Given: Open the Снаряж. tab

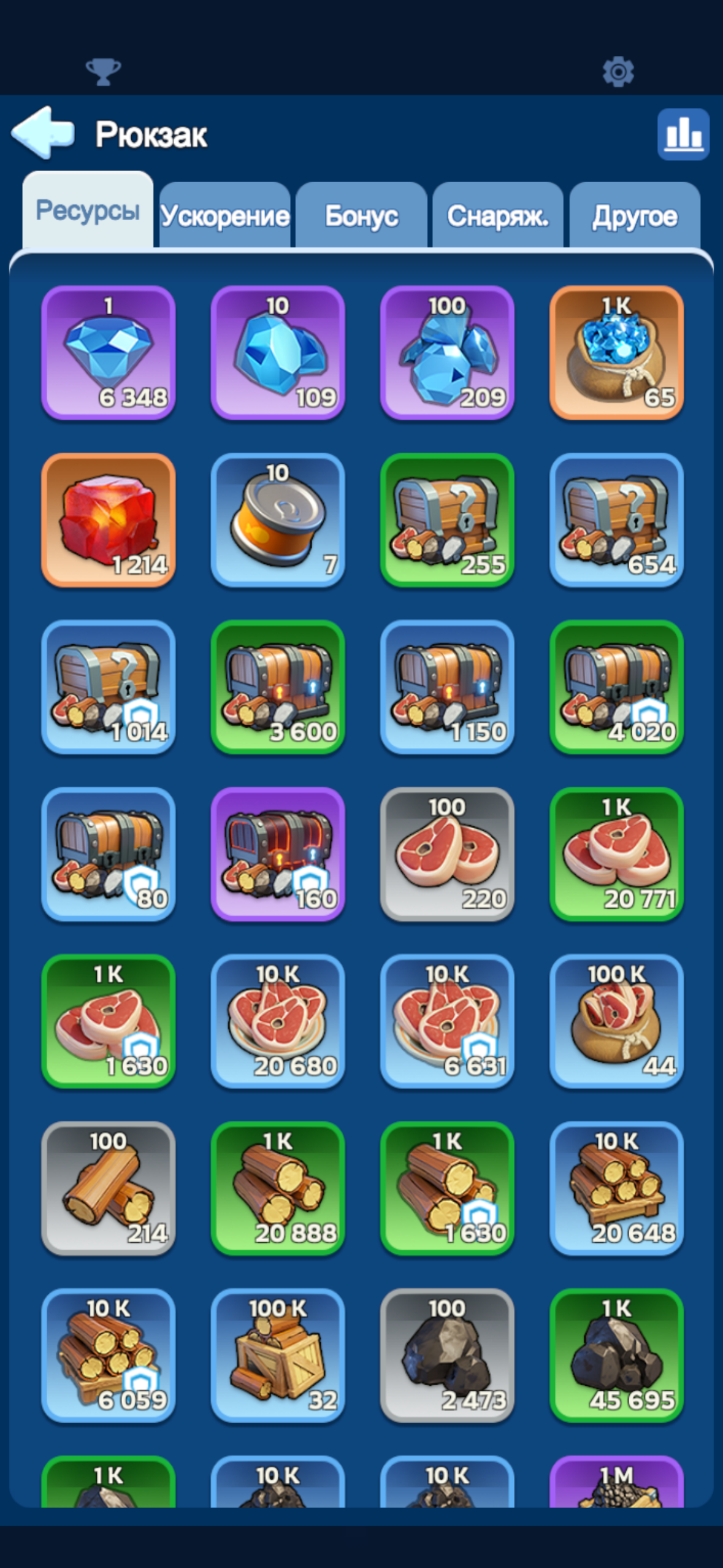Looking at the screenshot, I should [497, 216].
